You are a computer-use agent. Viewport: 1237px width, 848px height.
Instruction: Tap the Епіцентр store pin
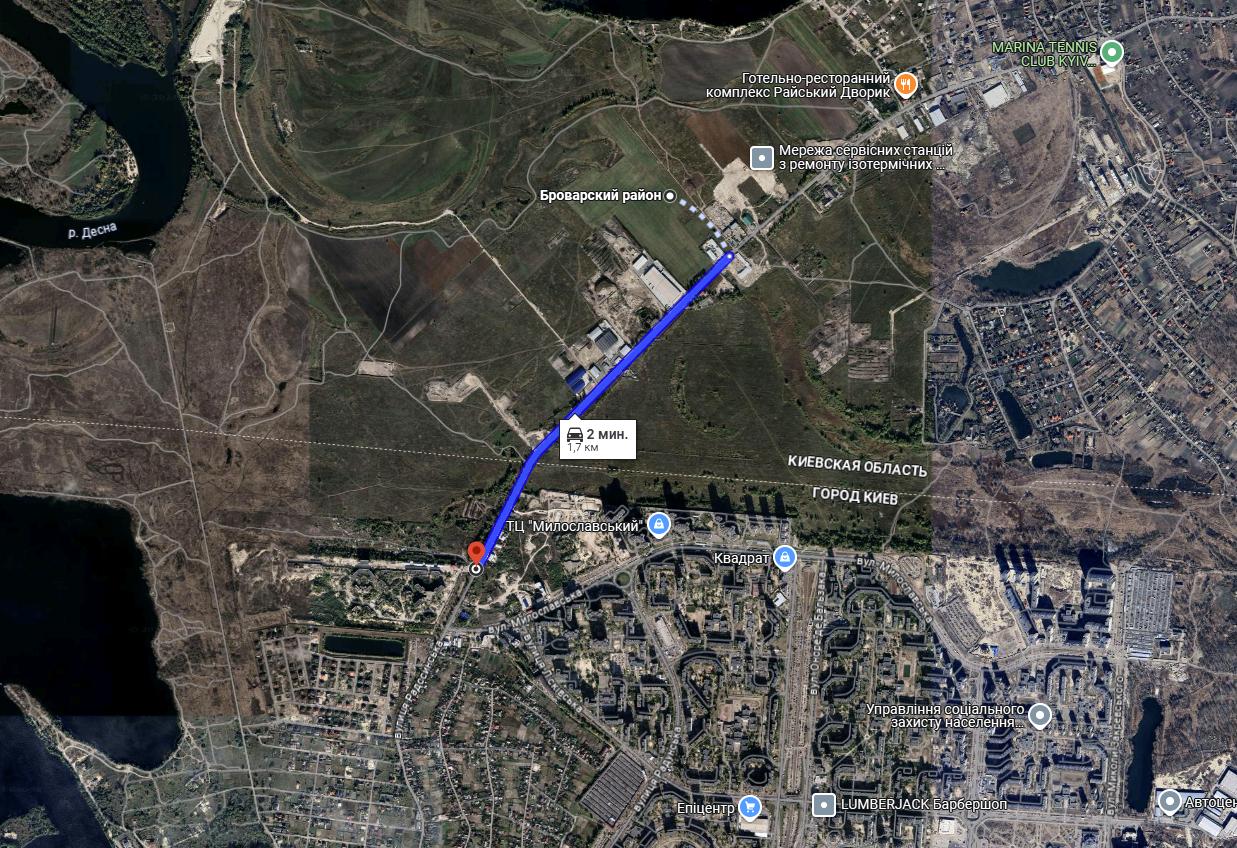[x=750, y=807]
